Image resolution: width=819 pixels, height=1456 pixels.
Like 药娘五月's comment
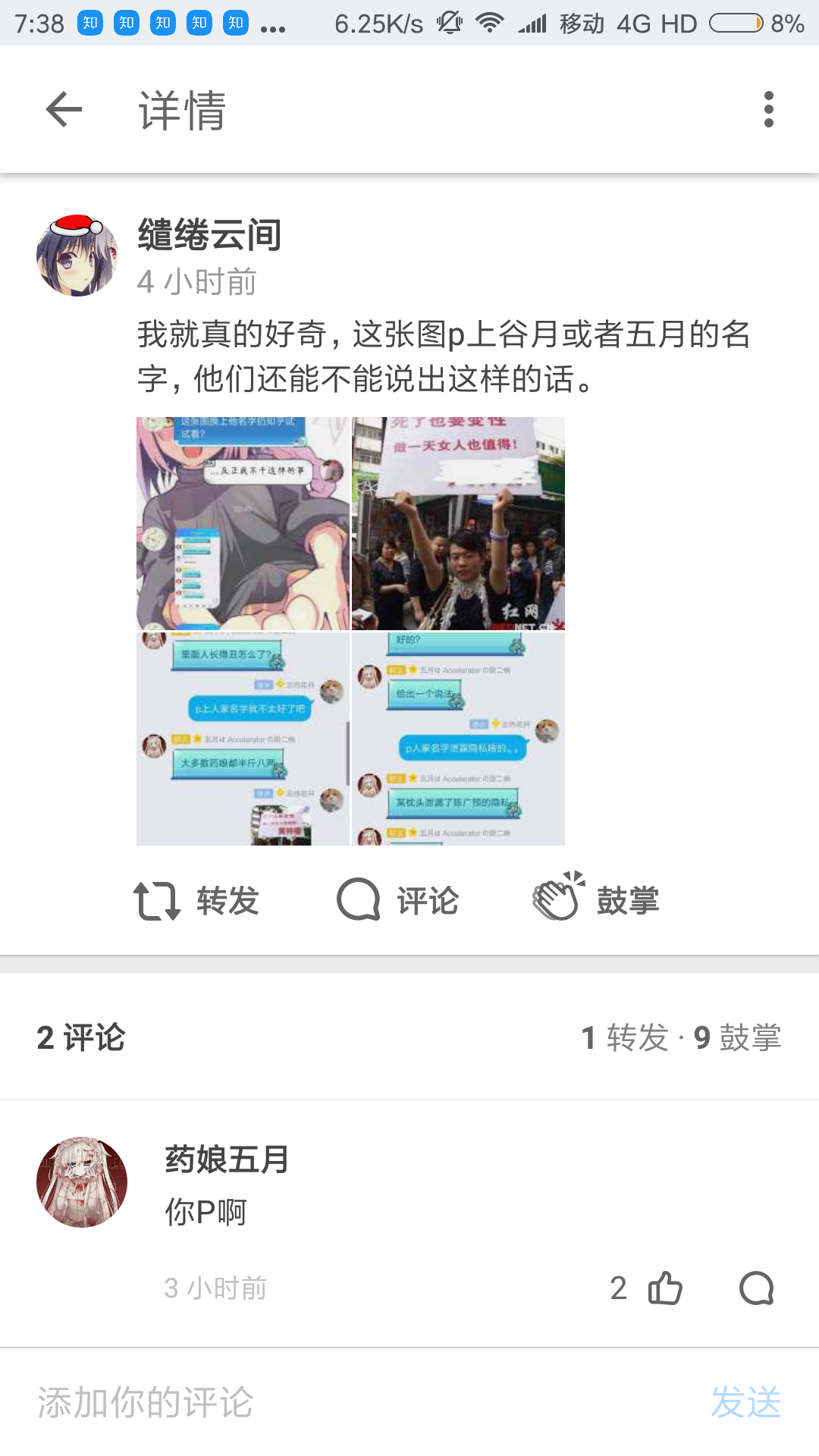coord(665,1288)
